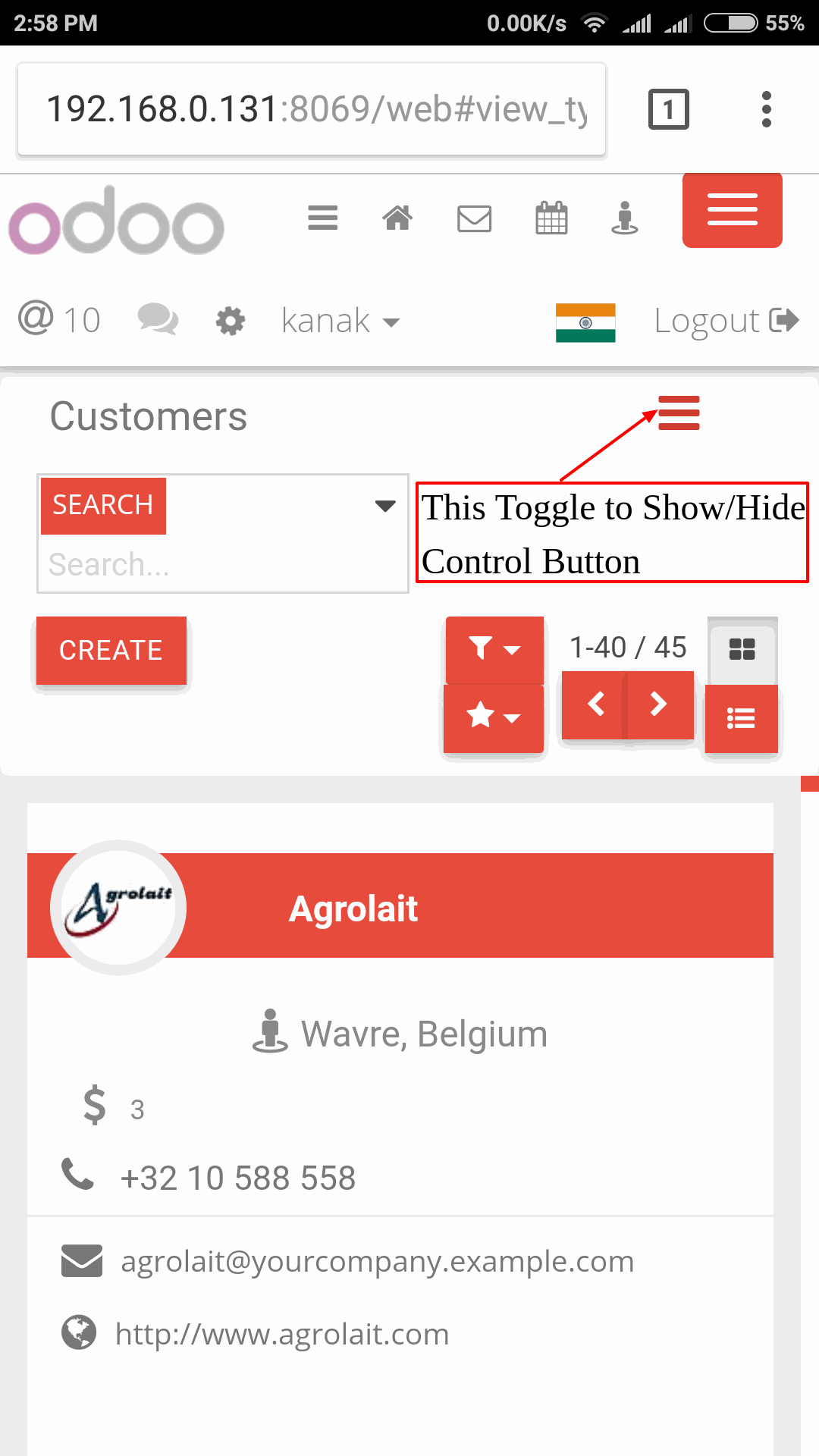Viewport: 819px width, 1456px height.
Task: Open the filter funnel dropdown
Action: (494, 649)
